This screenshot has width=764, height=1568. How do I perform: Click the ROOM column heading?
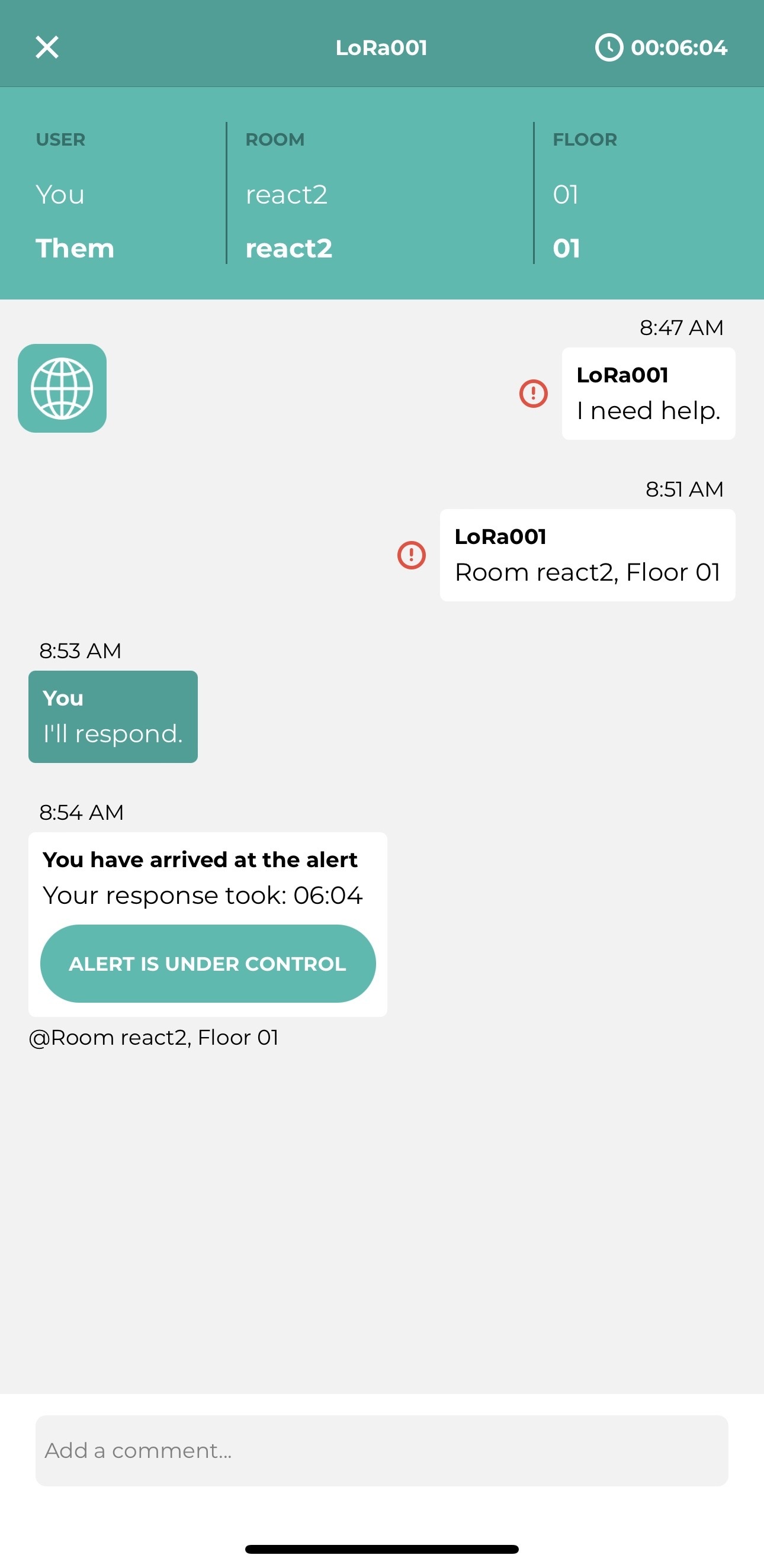pyautogui.click(x=275, y=139)
